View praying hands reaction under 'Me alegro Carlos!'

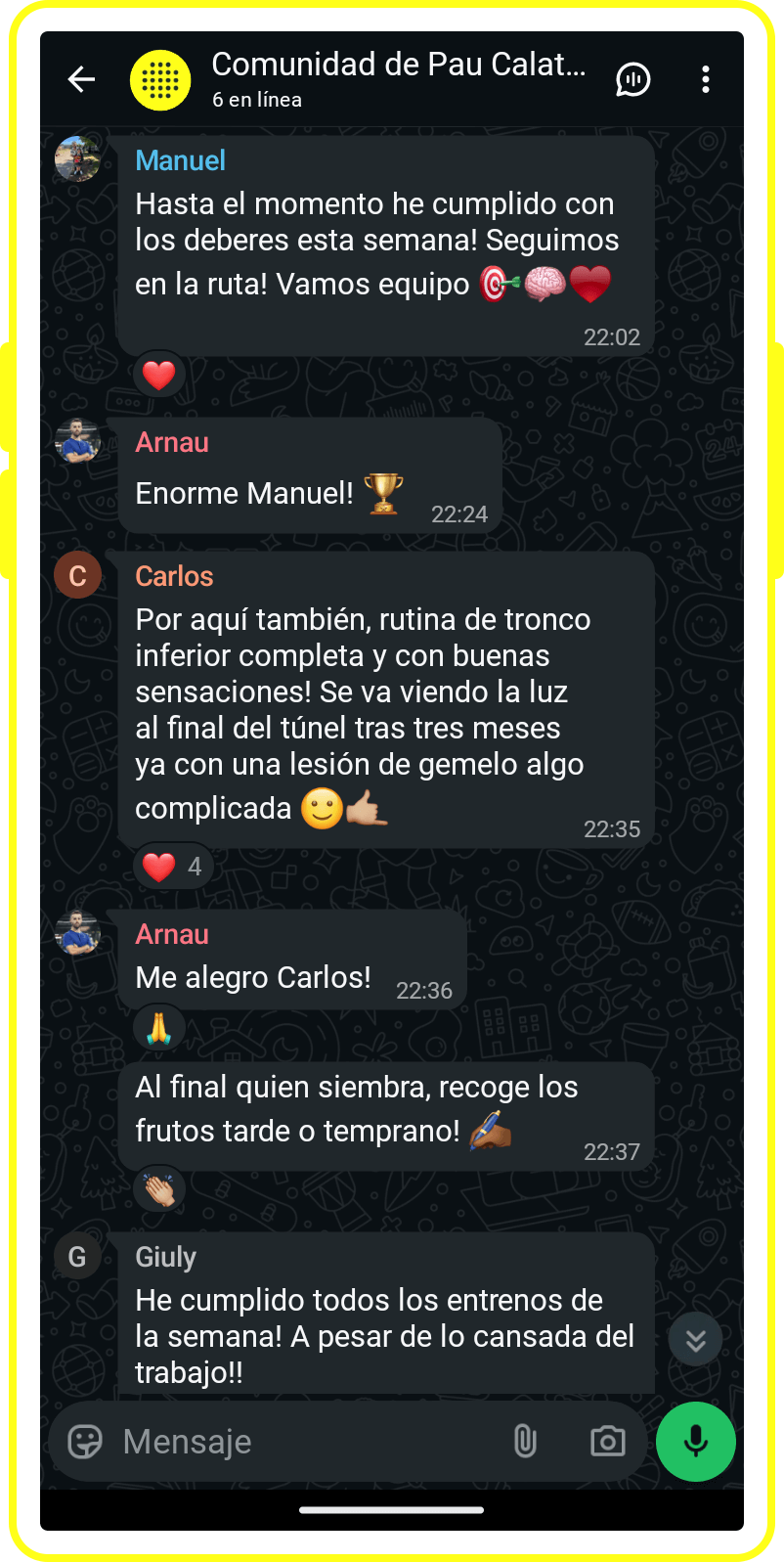point(158,1028)
